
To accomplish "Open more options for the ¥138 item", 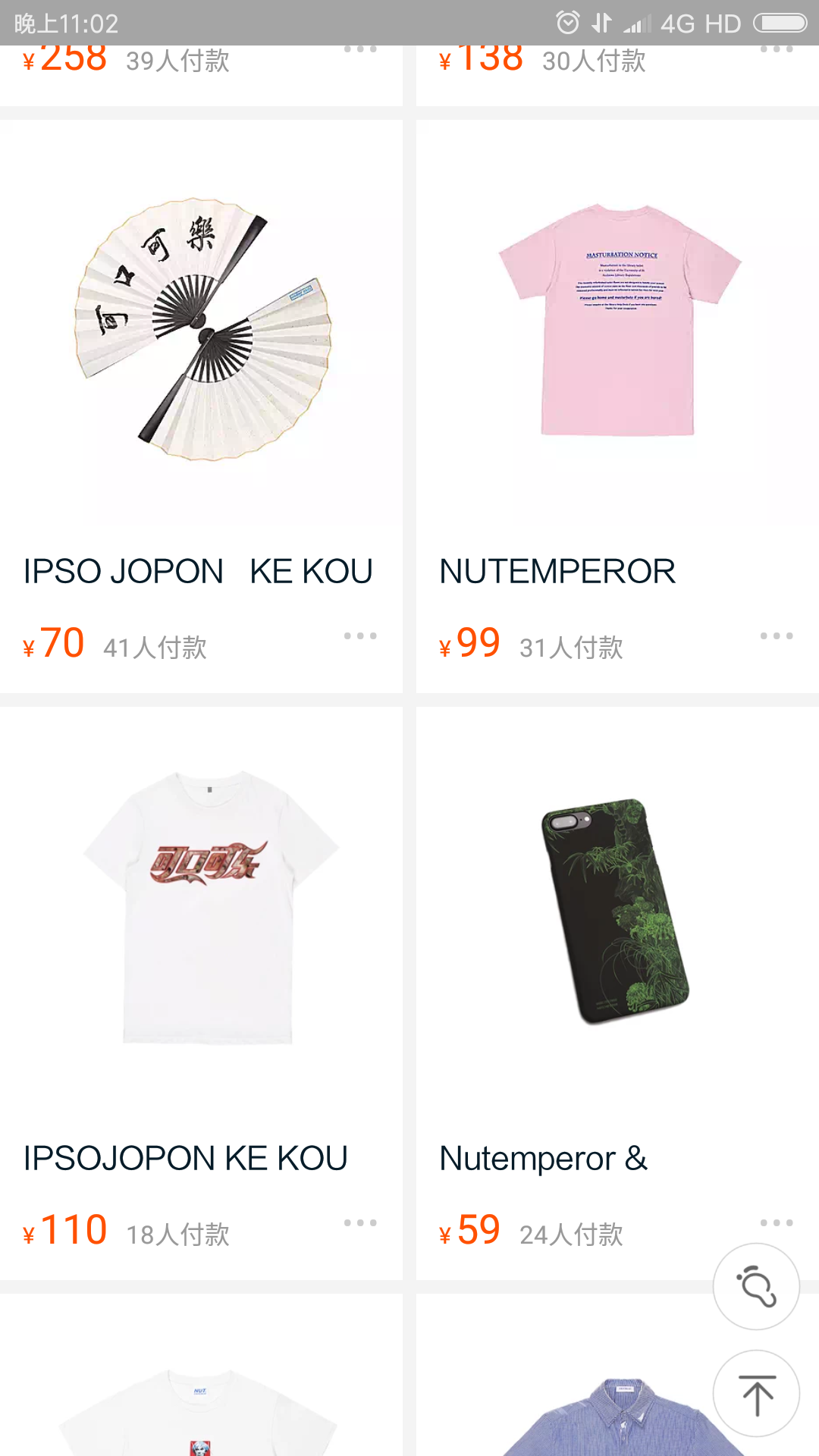I will tap(777, 50).
